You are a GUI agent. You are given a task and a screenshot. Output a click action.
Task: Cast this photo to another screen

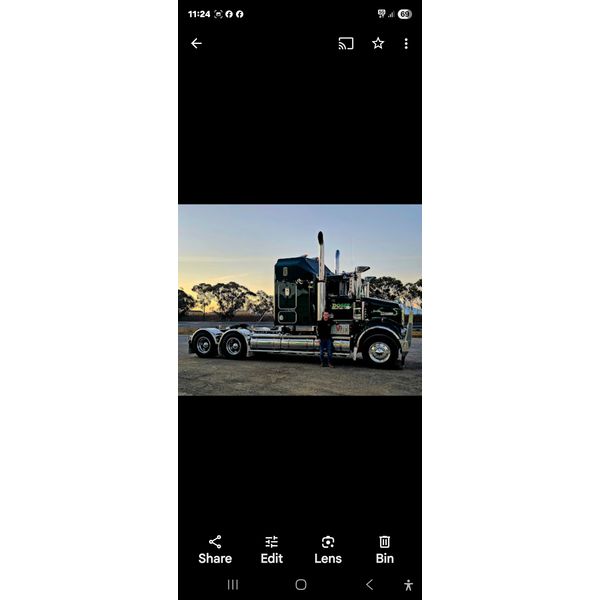click(x=346, y=43)
